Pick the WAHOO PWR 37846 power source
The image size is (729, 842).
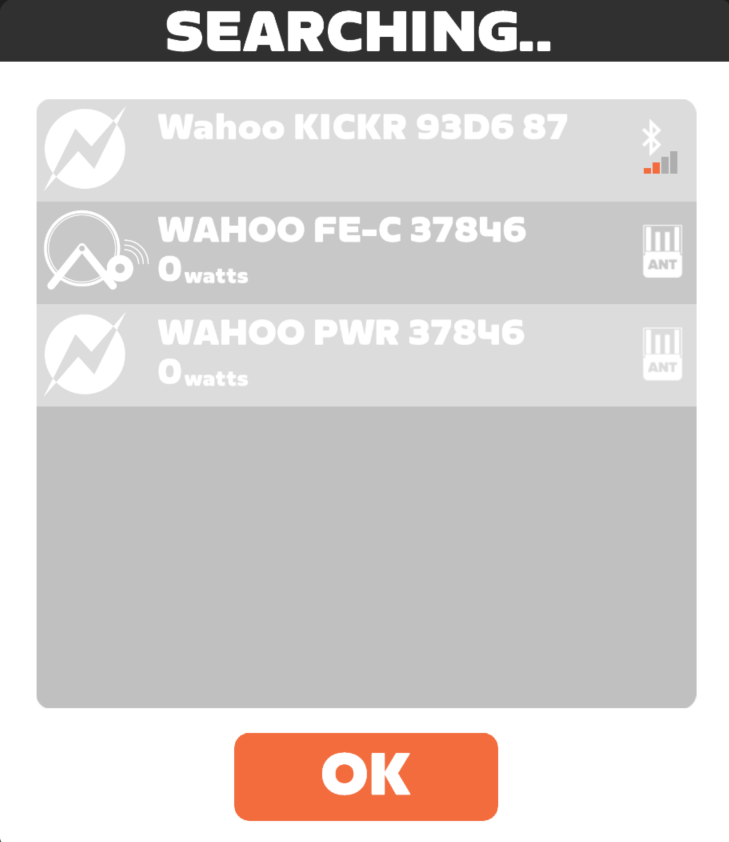pyautogui.click(x=365, y=355)
